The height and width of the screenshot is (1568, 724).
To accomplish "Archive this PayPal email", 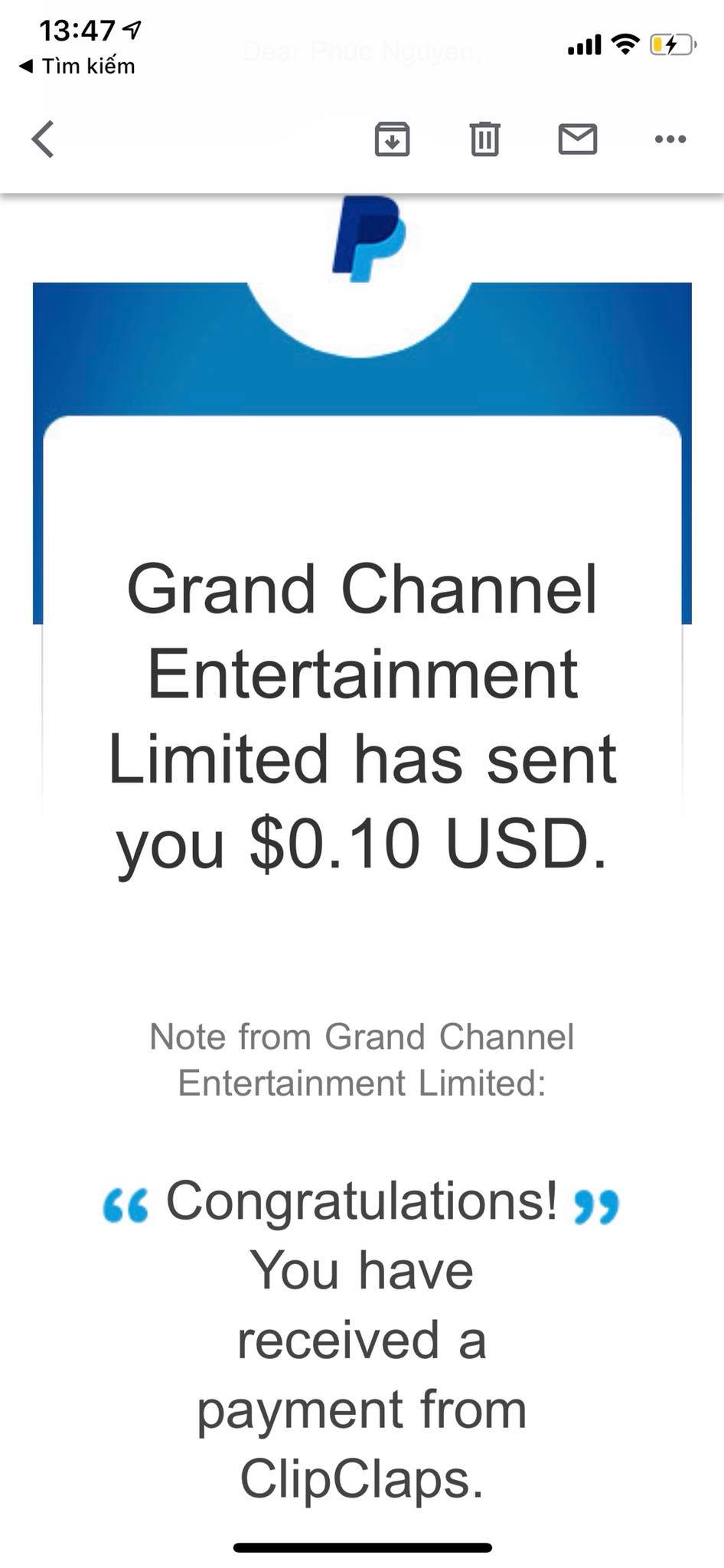I will 392,139.
